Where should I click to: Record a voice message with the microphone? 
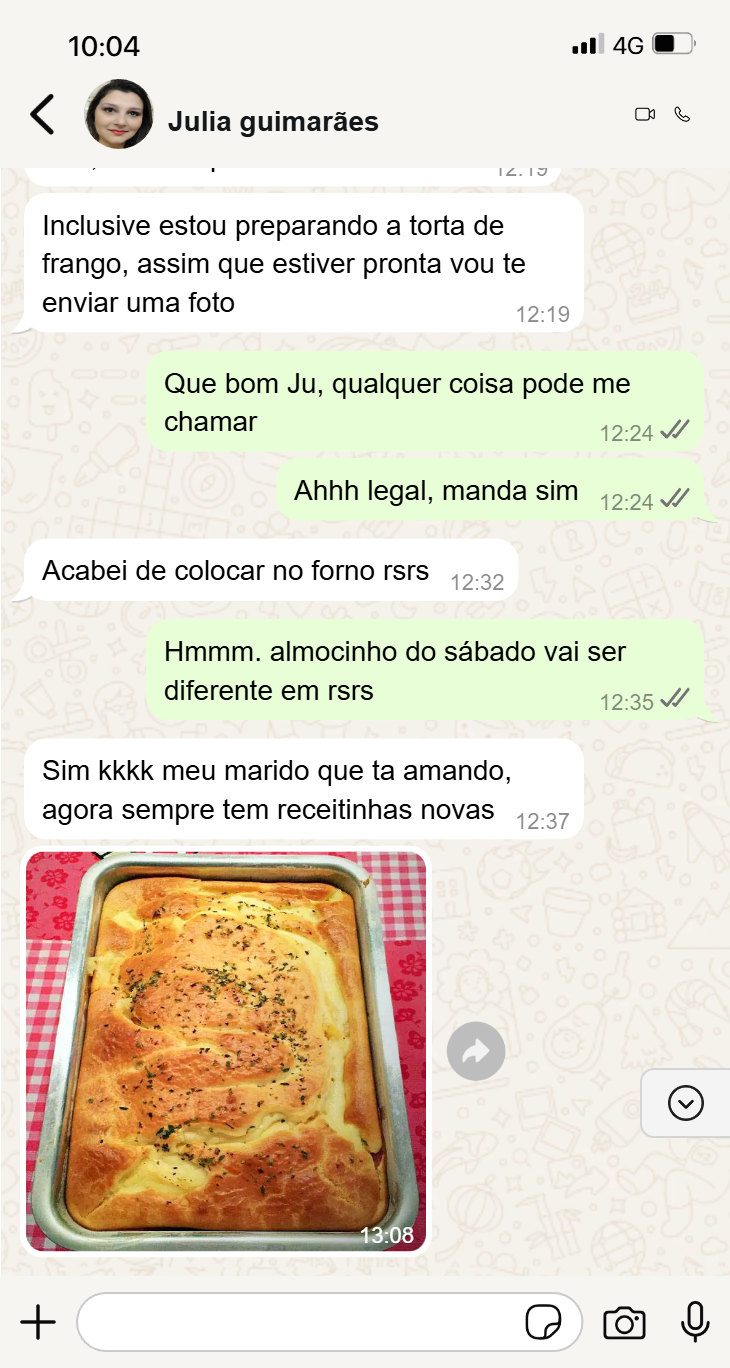695,1322
